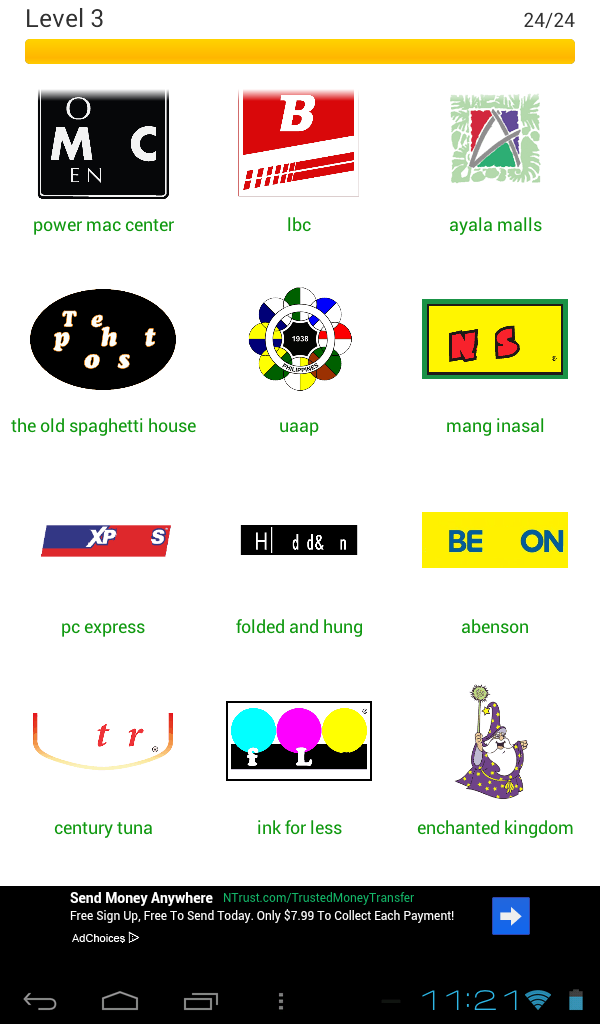
Task: Open the UAAP logo tile
Action: click(298, 339)
